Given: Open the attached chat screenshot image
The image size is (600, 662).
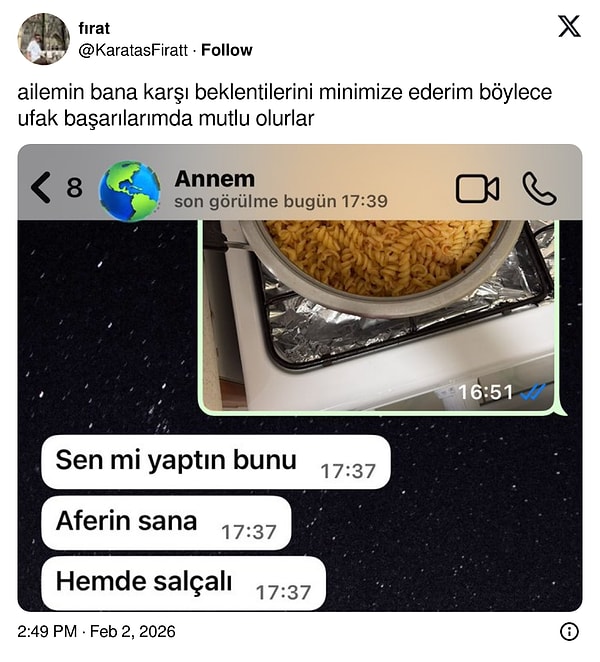Looking at the screenshot, I should coord(300,378).
